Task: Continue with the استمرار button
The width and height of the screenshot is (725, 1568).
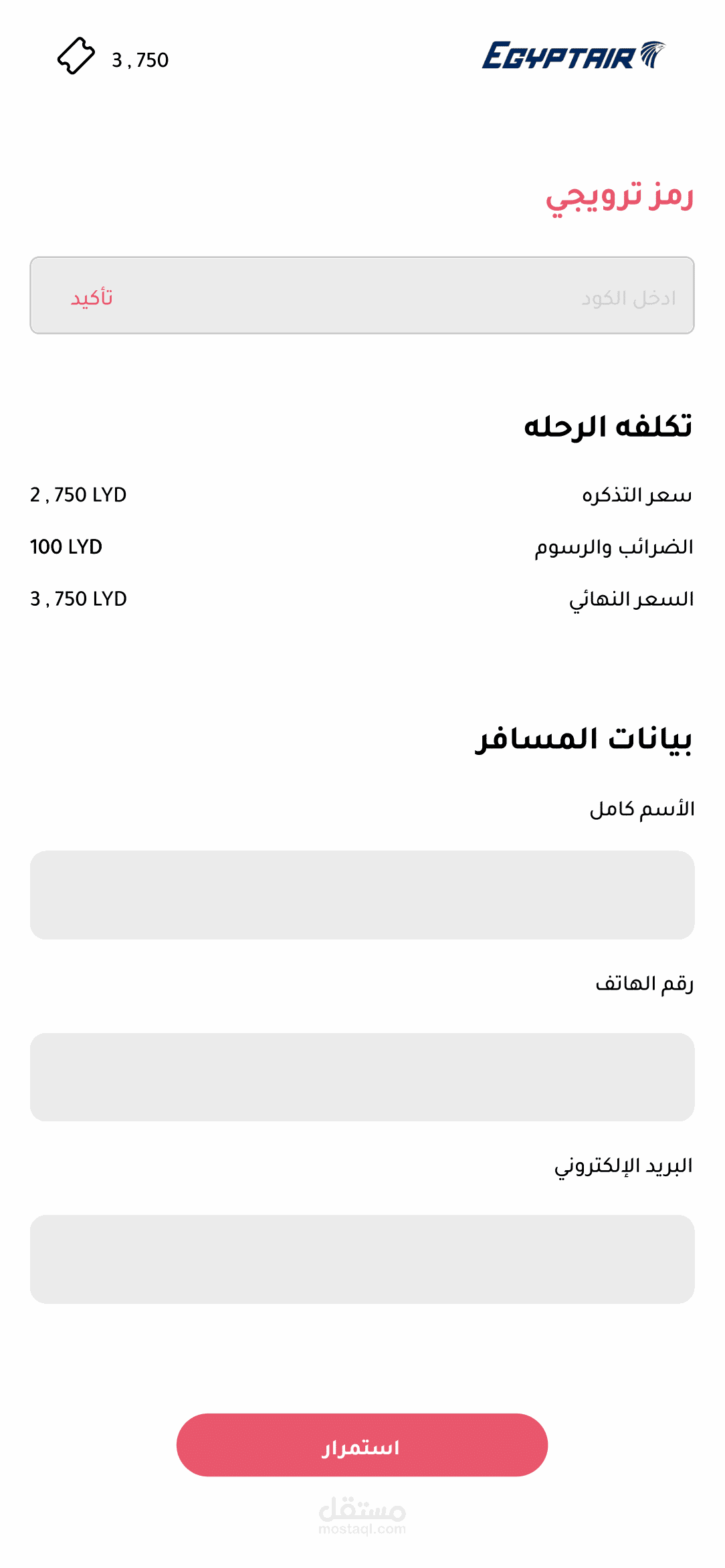Action: point(362,1445)
